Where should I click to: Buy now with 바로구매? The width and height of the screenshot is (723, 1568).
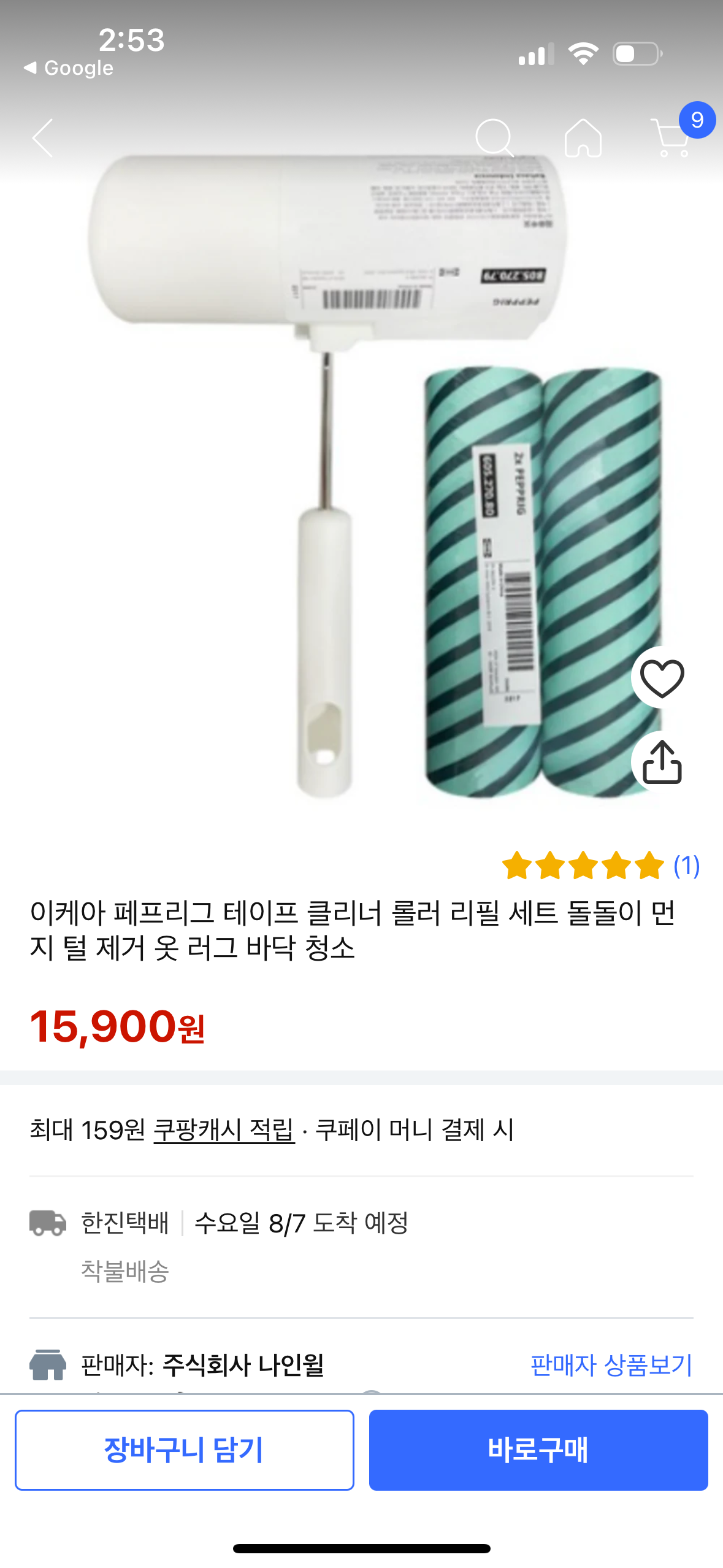[x=538, y=1450]
